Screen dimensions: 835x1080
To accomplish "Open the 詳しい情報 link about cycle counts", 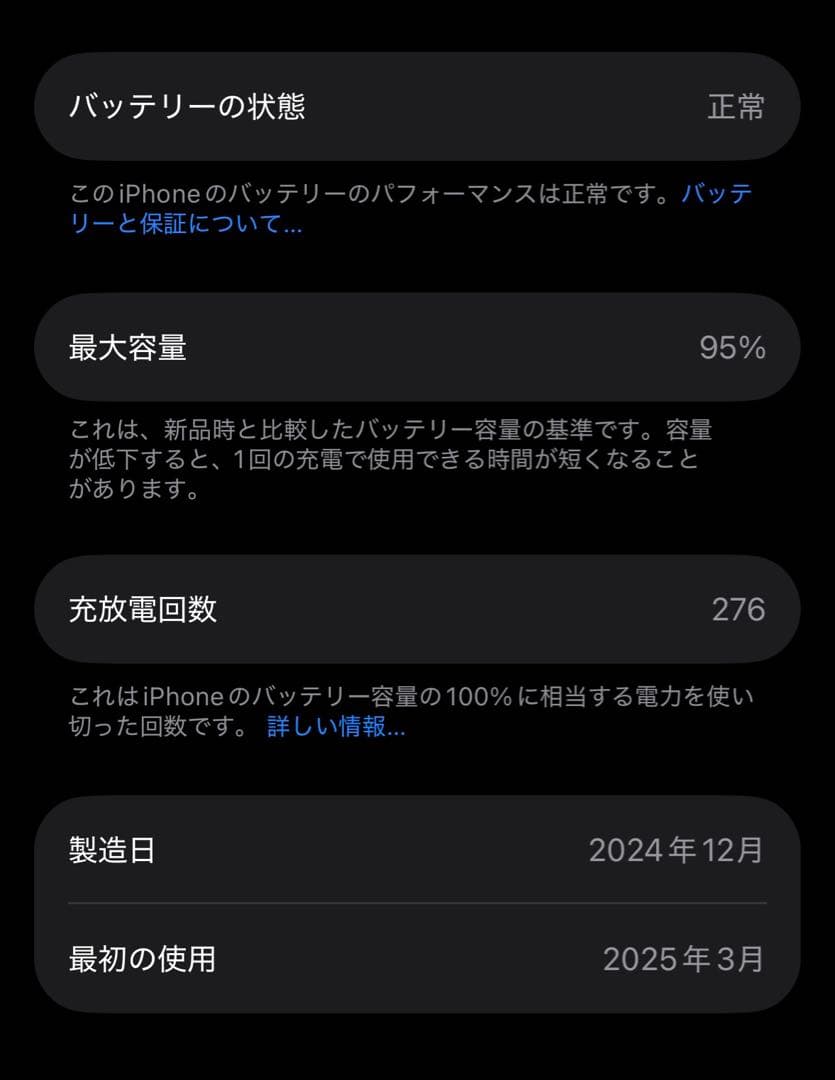I will [333, 728].
